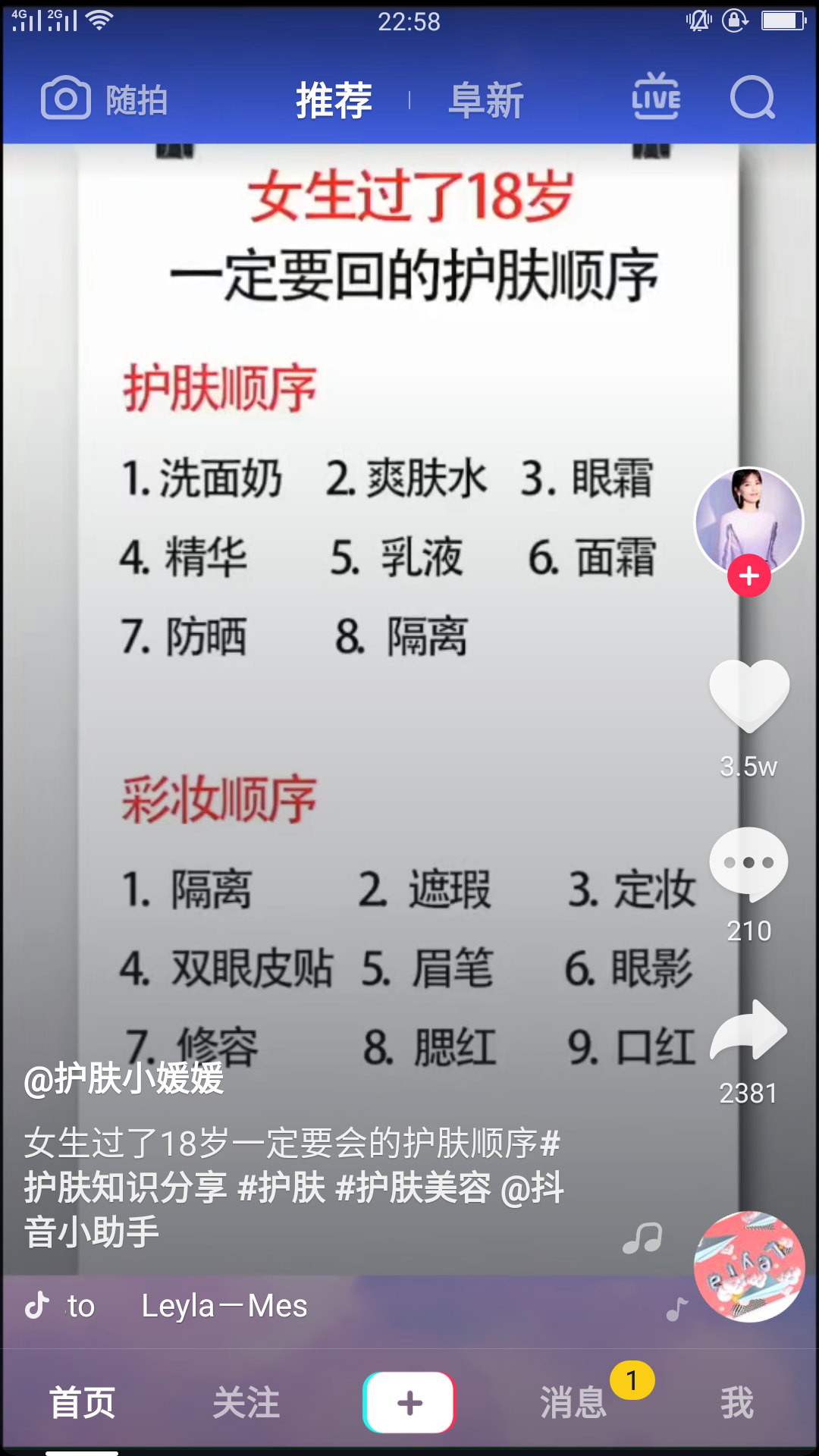Share this video with the arrow
This screenshot has width=819, height=1456.
tap(748, 1030)
